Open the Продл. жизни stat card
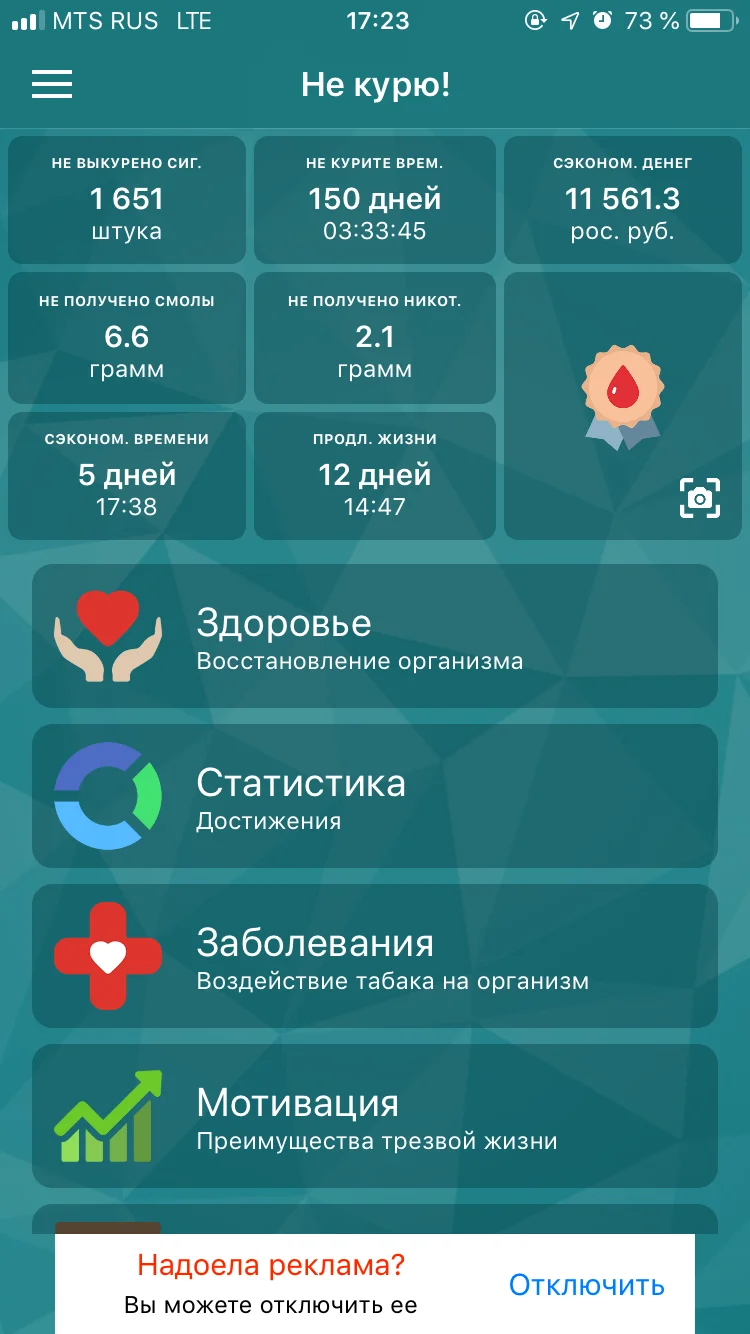 (374, 476)
